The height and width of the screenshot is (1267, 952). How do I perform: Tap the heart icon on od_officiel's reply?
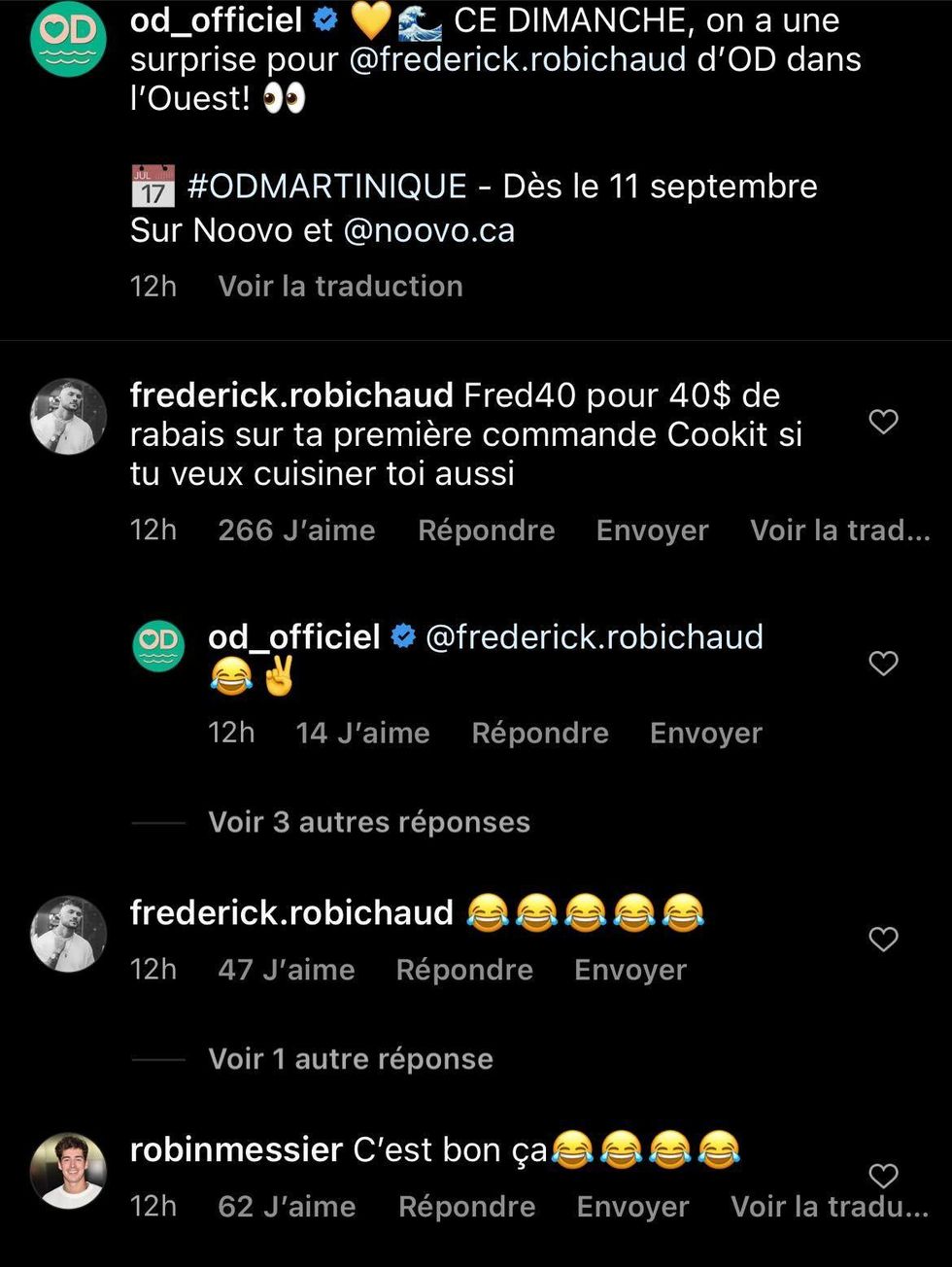883,664
